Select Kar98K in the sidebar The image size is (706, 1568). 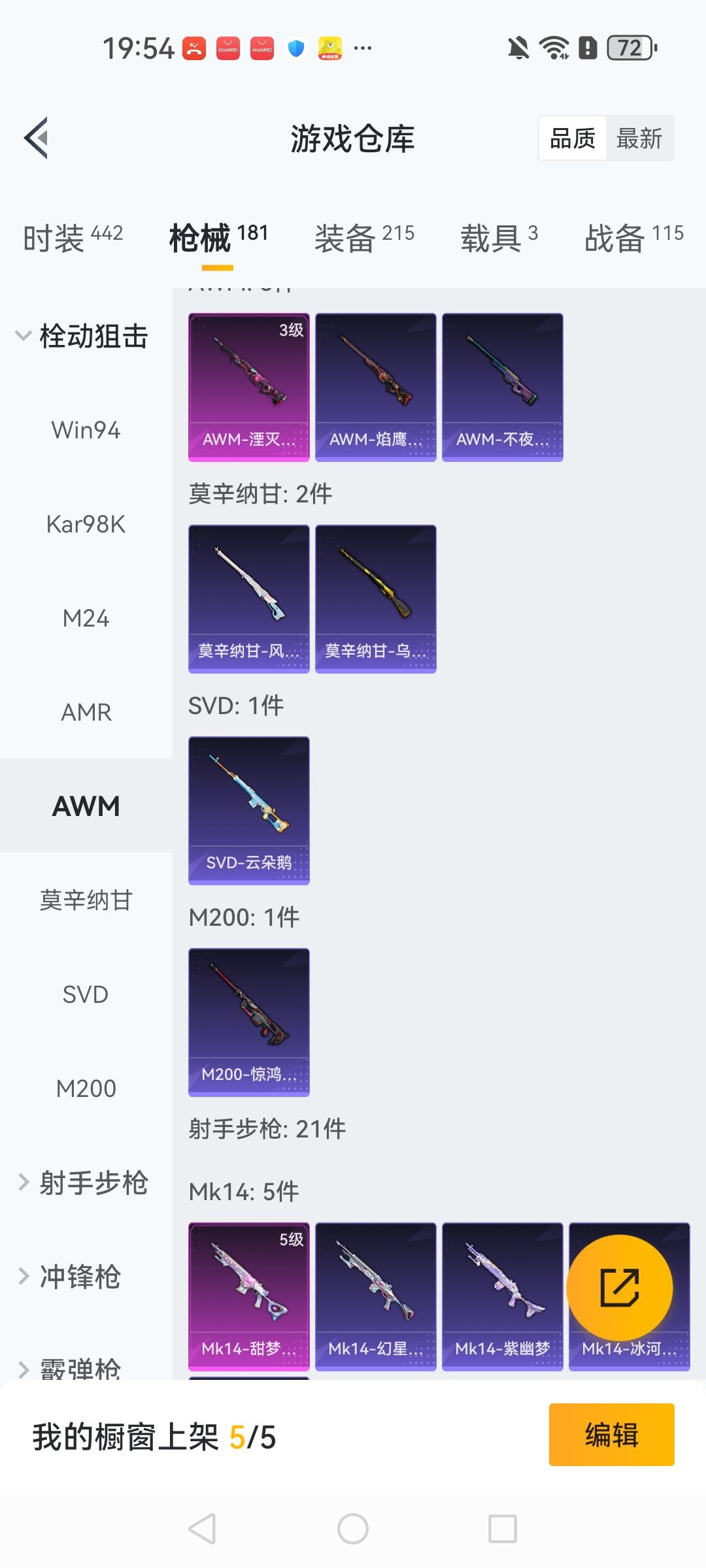pyautogui.click(x=85, y=524)
